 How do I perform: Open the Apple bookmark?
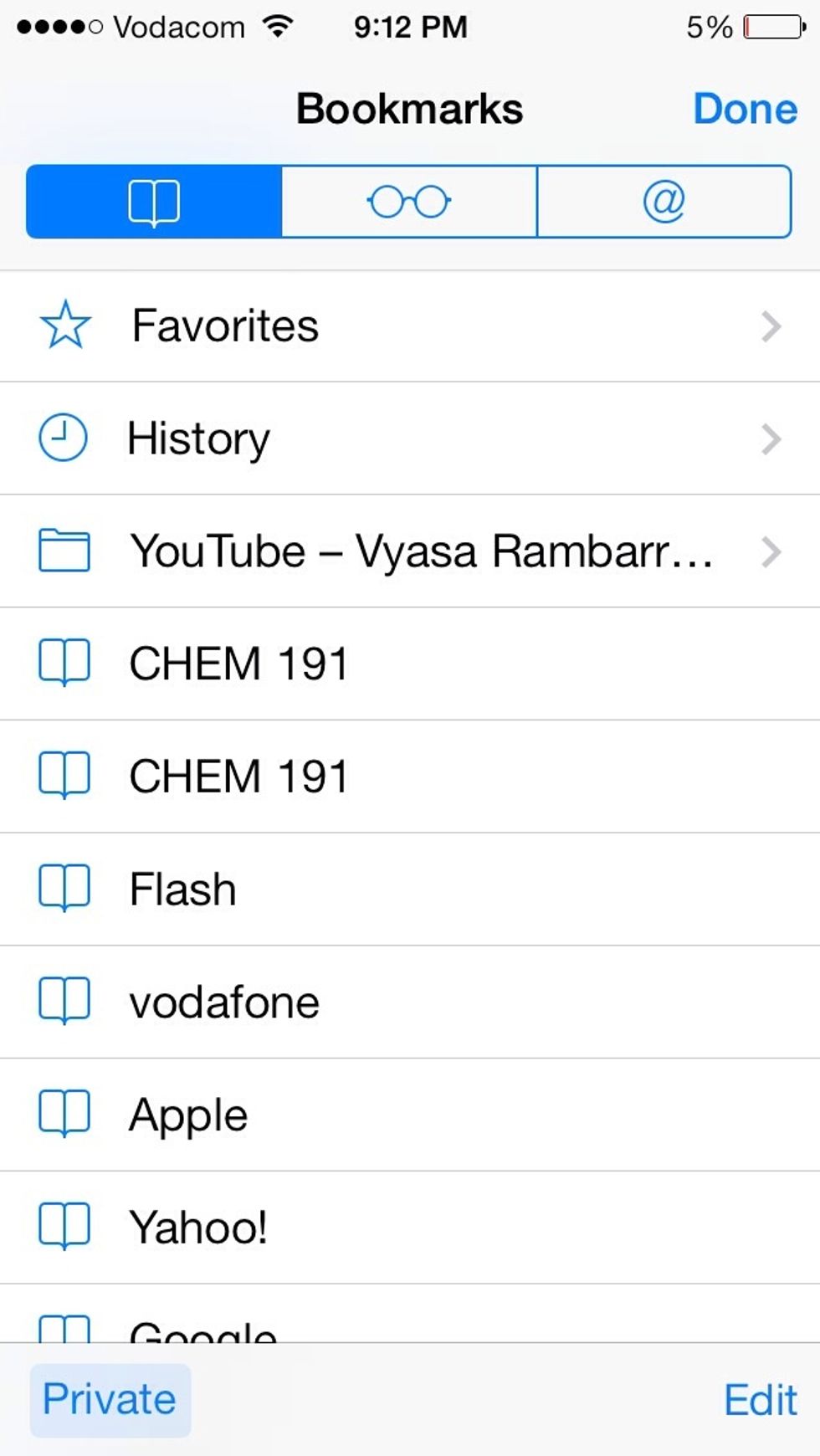click(x=410, y=1115)
